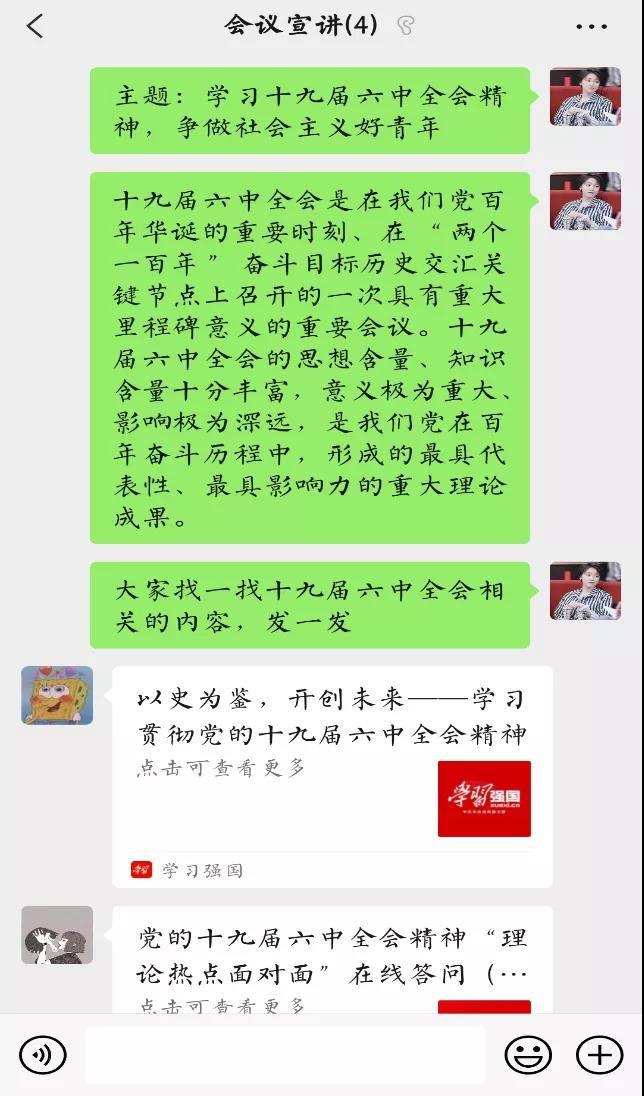The image size is (644, 1096).
Task: Focus the message text field
Action: 285,1054
